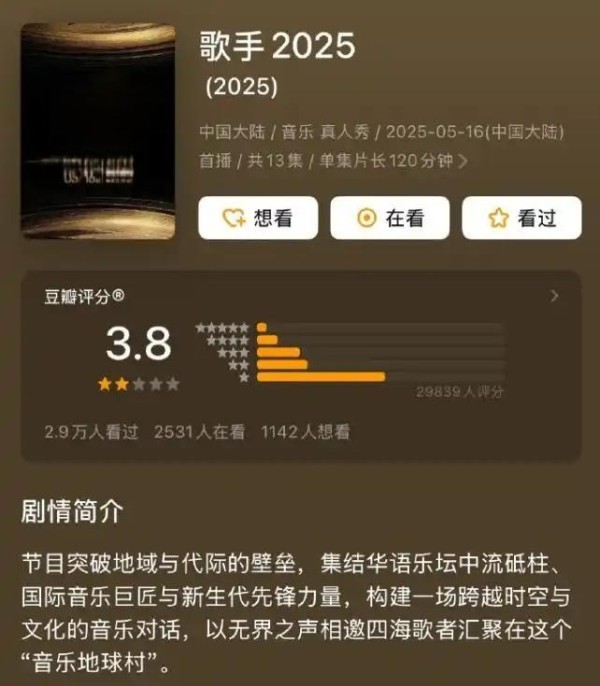Open the 歌手2025 poster image

[x=98, y=132]
